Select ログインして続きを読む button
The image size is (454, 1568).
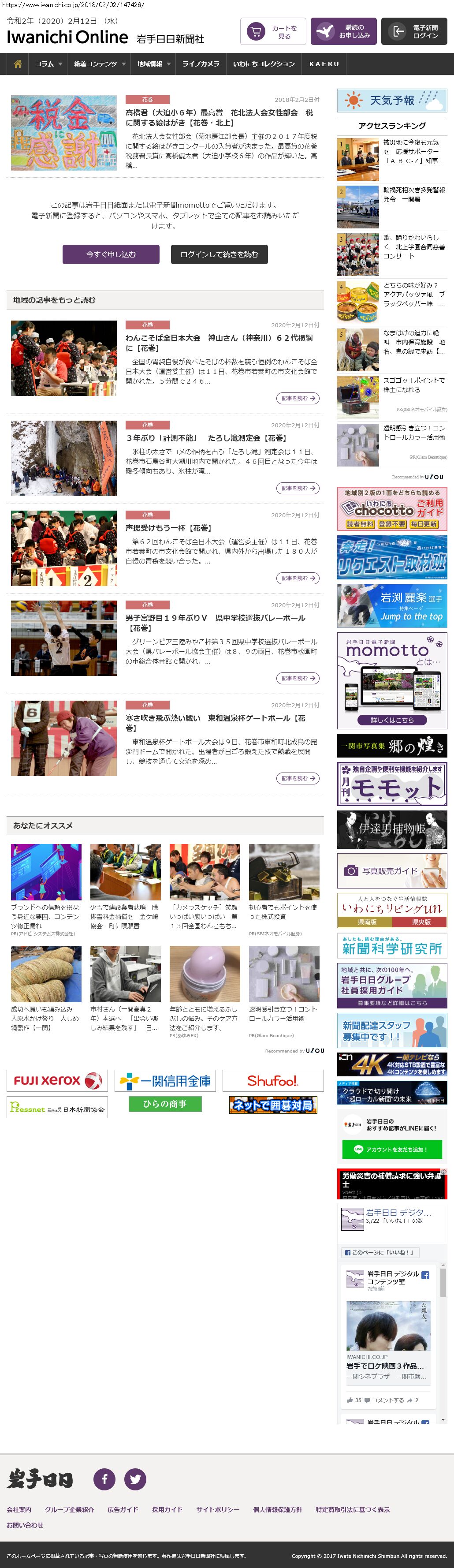point(219,254)
